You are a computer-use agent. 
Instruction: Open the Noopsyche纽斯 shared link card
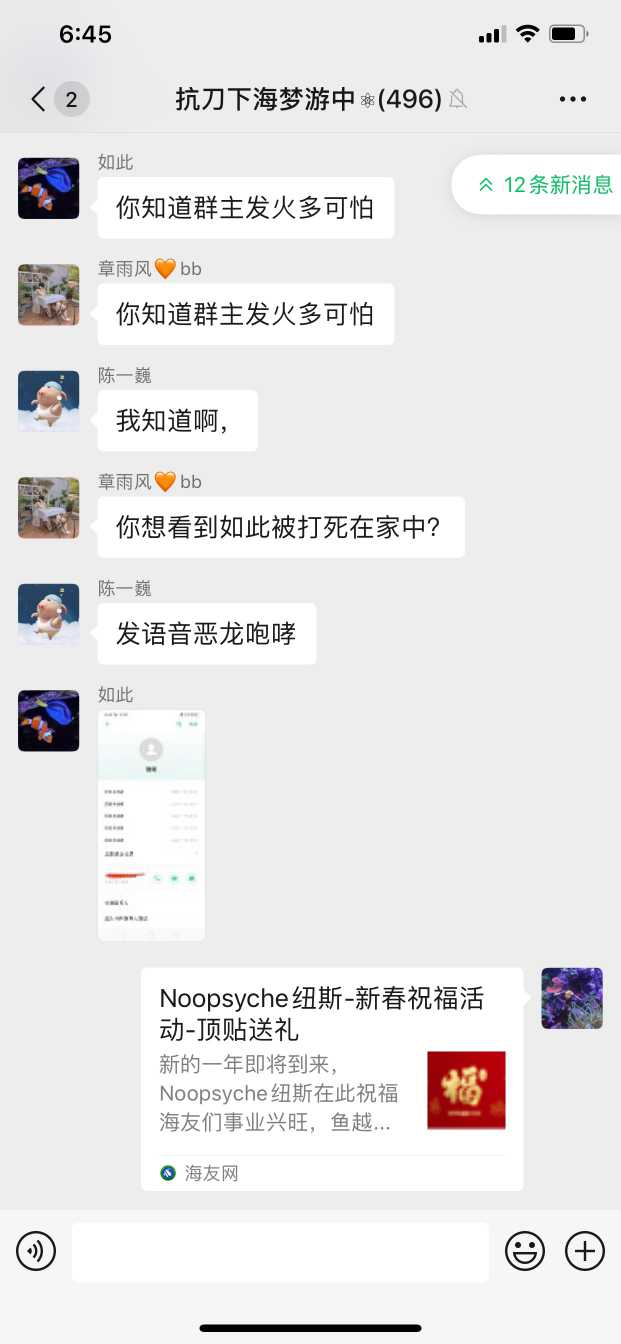click(x=332, y=1078)
